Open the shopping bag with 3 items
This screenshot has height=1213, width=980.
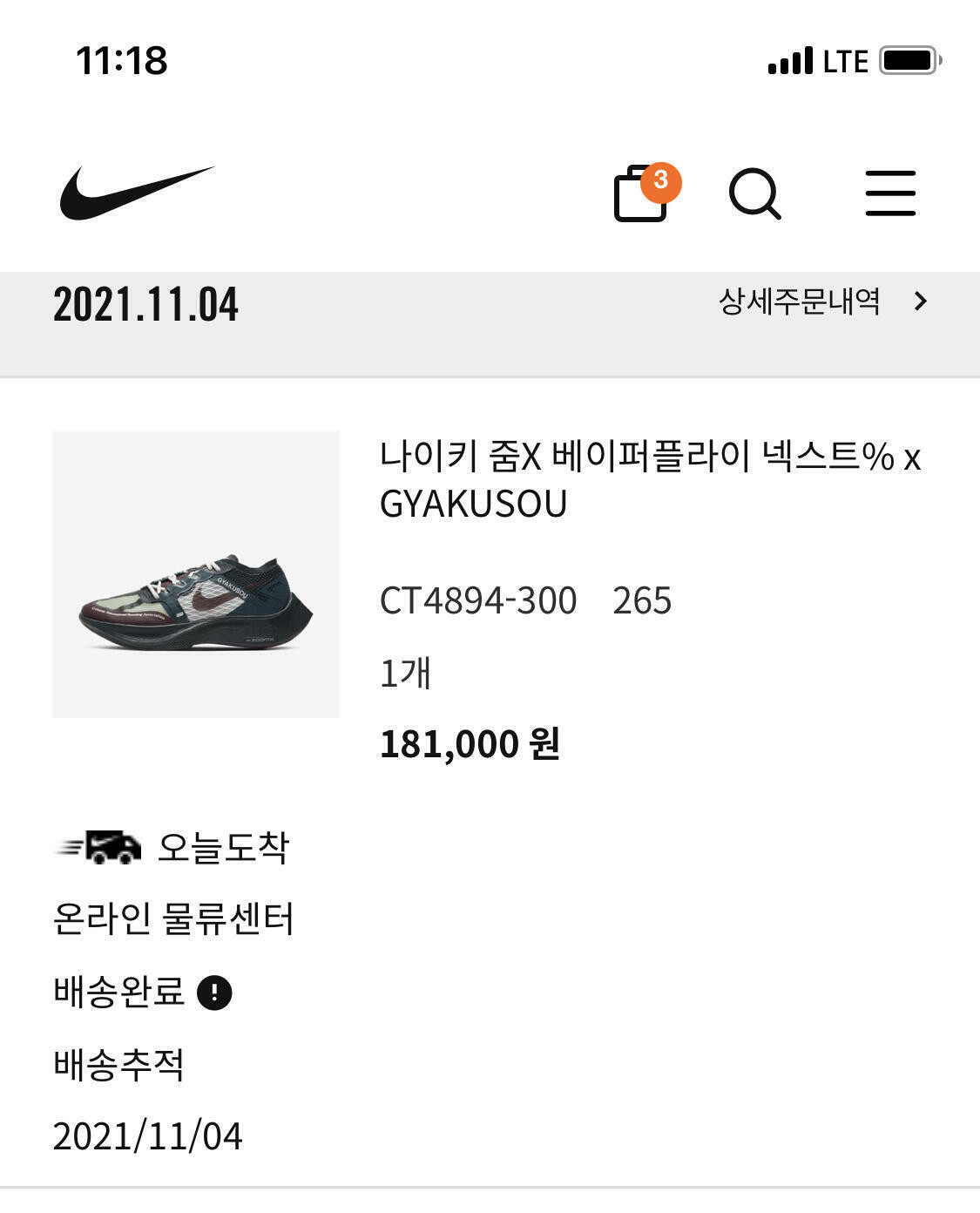[642, 194]
